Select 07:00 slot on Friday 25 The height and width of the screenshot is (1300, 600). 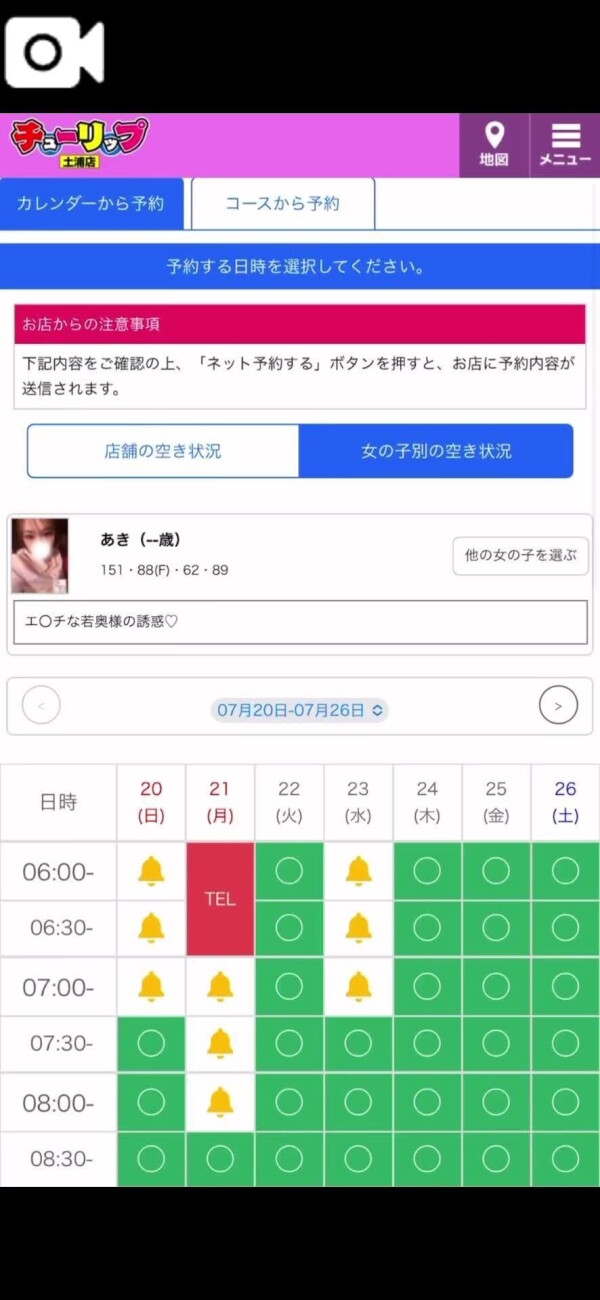click(x=496, y=987)
